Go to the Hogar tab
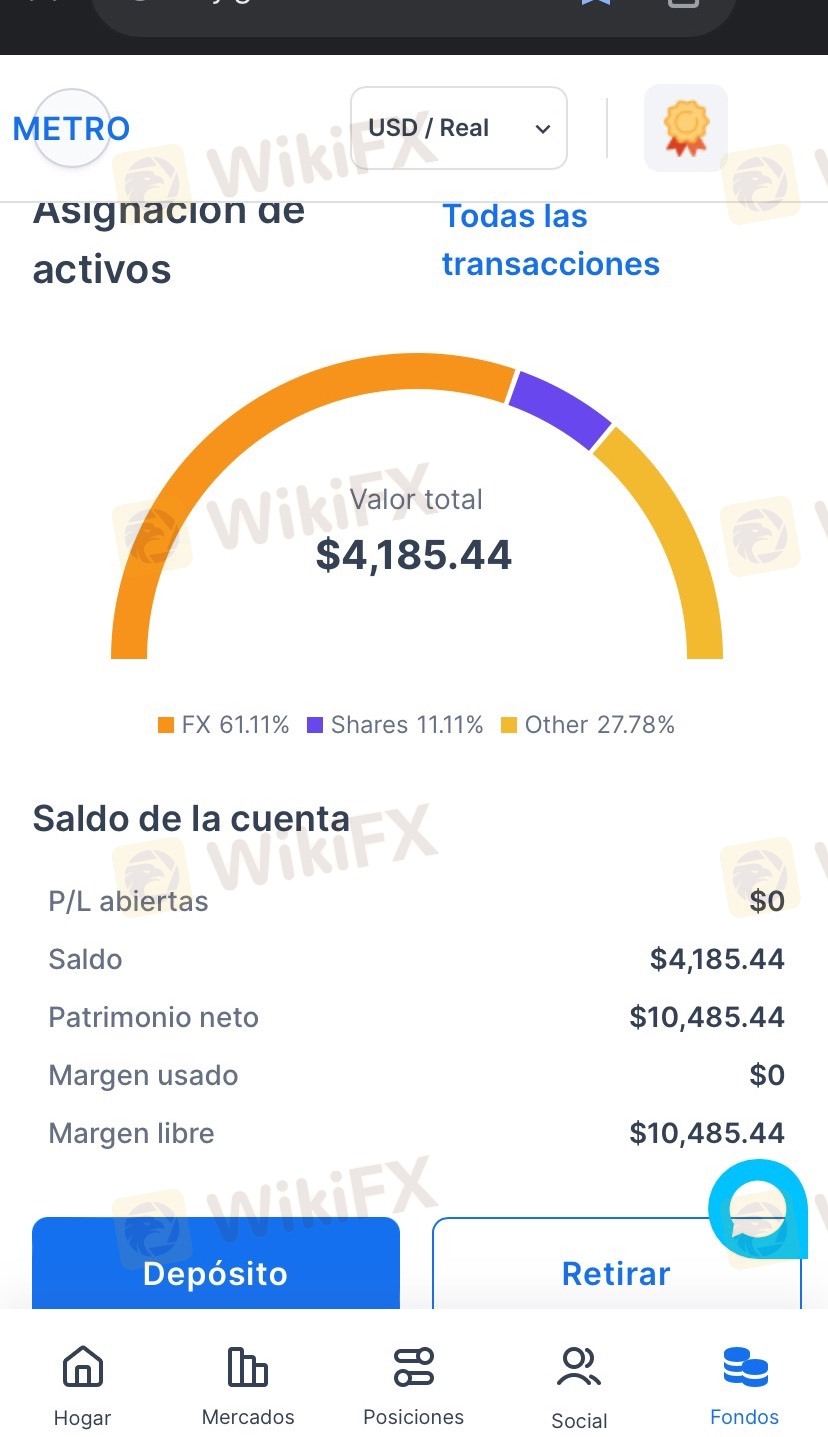This screenshot has height=1437, width=828. pos(83,1387)
